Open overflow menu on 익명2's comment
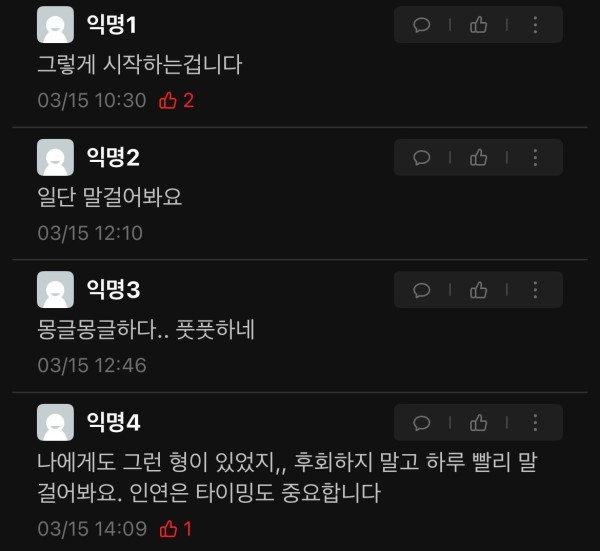600x551 pixels. [x=535, y=157]
